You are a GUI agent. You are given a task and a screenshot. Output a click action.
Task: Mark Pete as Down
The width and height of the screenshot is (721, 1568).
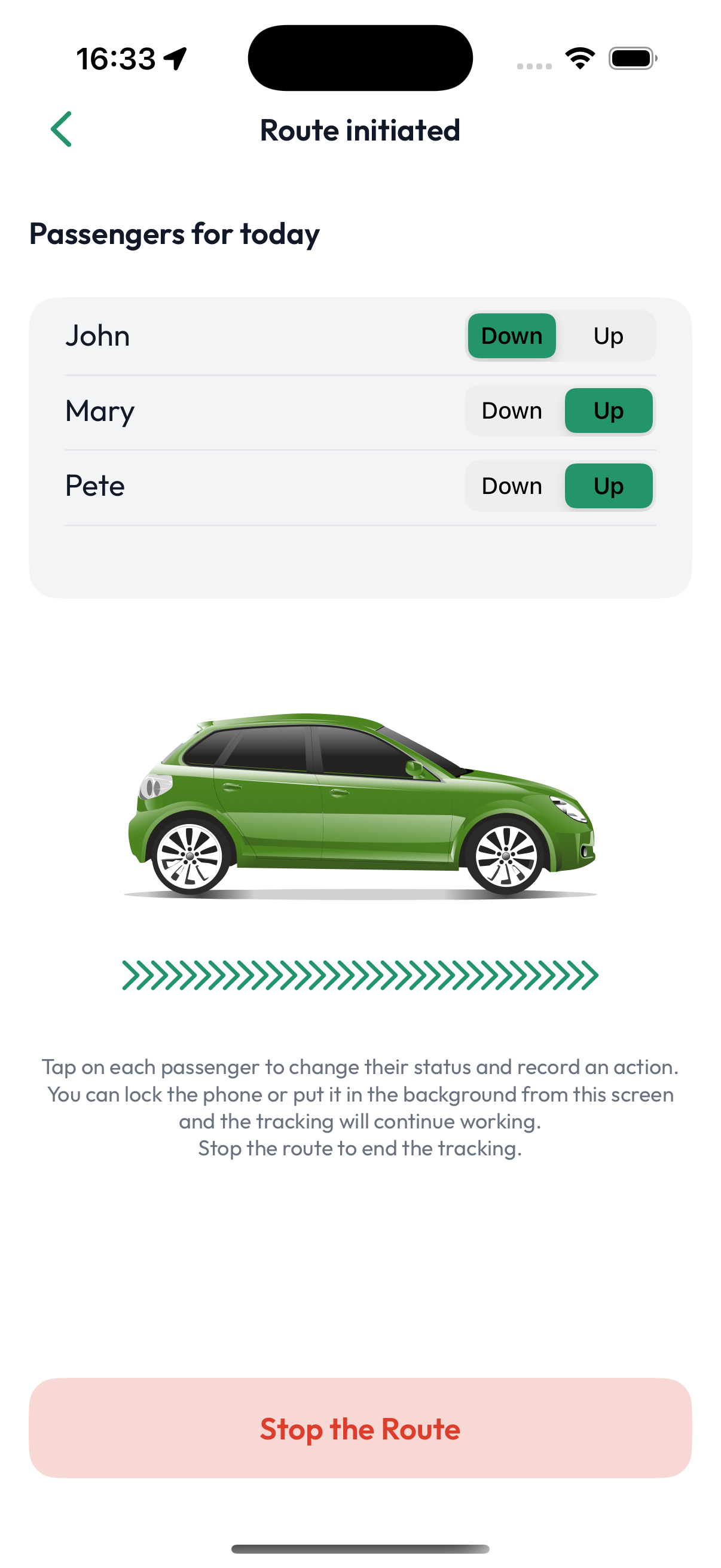point(512,486)
